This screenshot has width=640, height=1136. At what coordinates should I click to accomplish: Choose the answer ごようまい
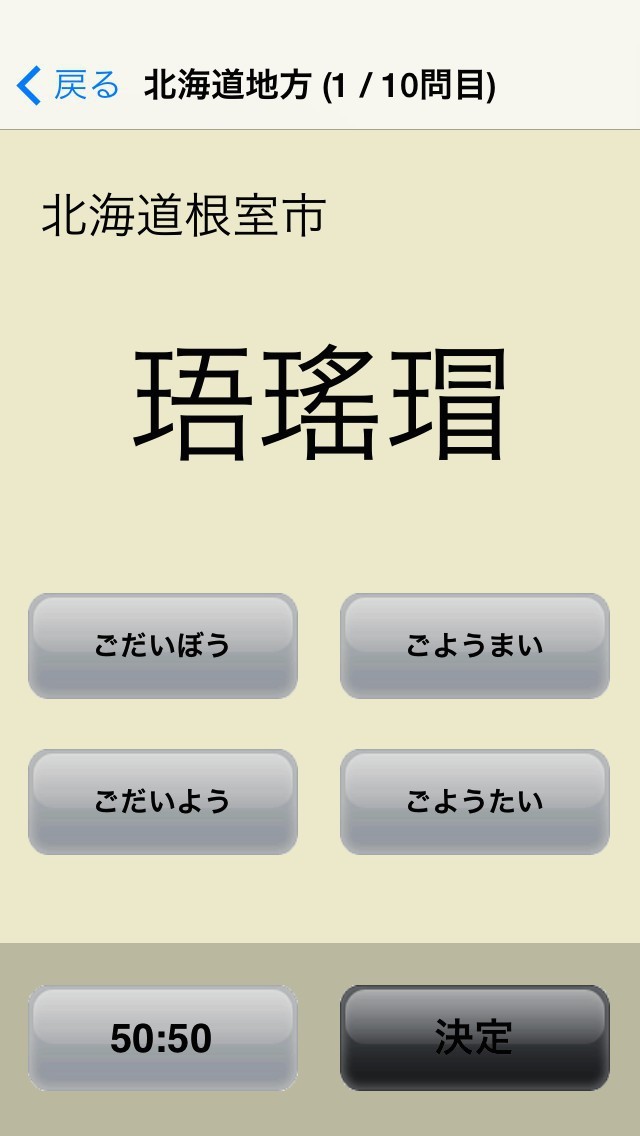[x=475, y=646]
